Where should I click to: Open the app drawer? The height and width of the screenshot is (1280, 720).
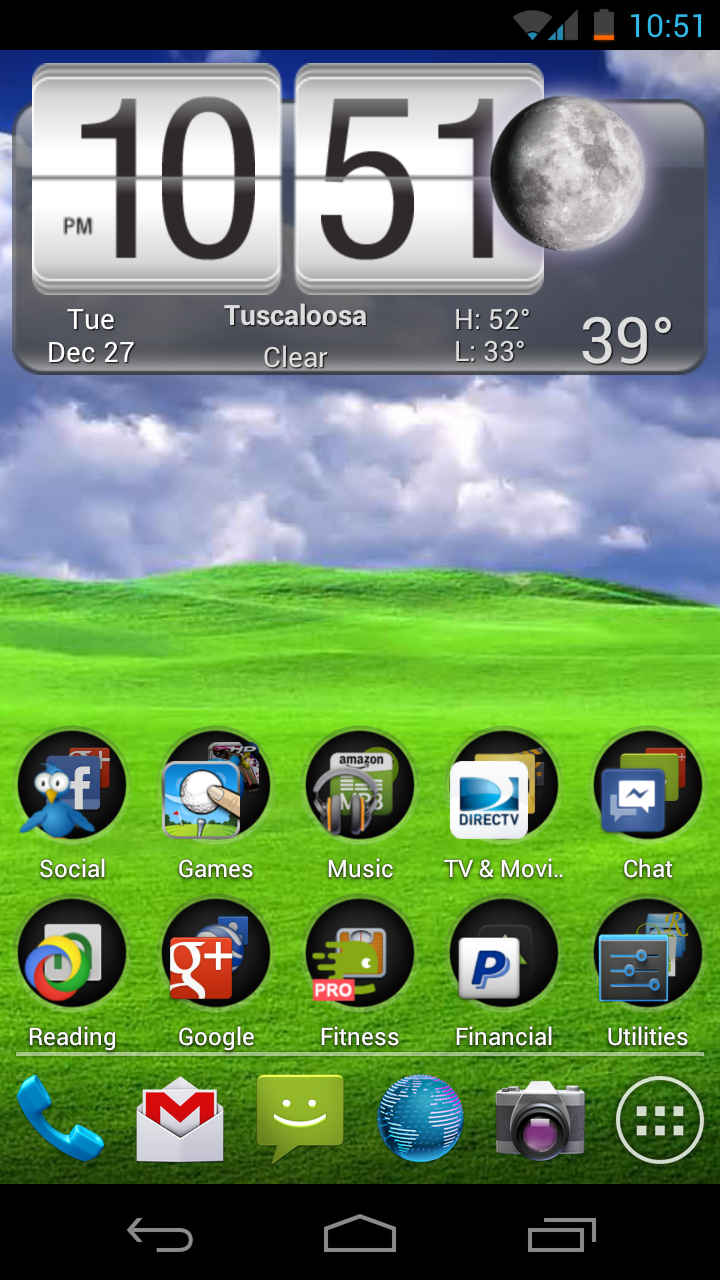660,1120
